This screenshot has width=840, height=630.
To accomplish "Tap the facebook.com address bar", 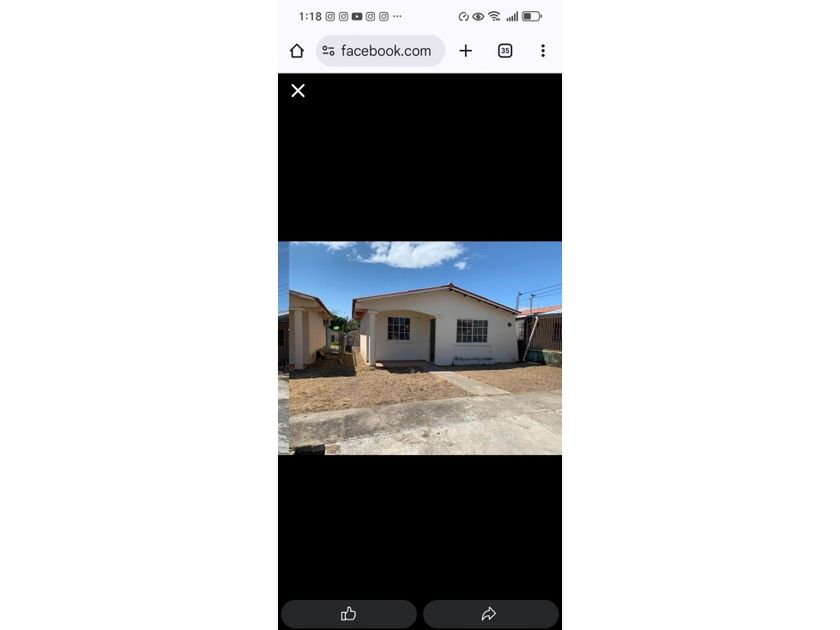I will pyautogui.click(x=380, y=51).
